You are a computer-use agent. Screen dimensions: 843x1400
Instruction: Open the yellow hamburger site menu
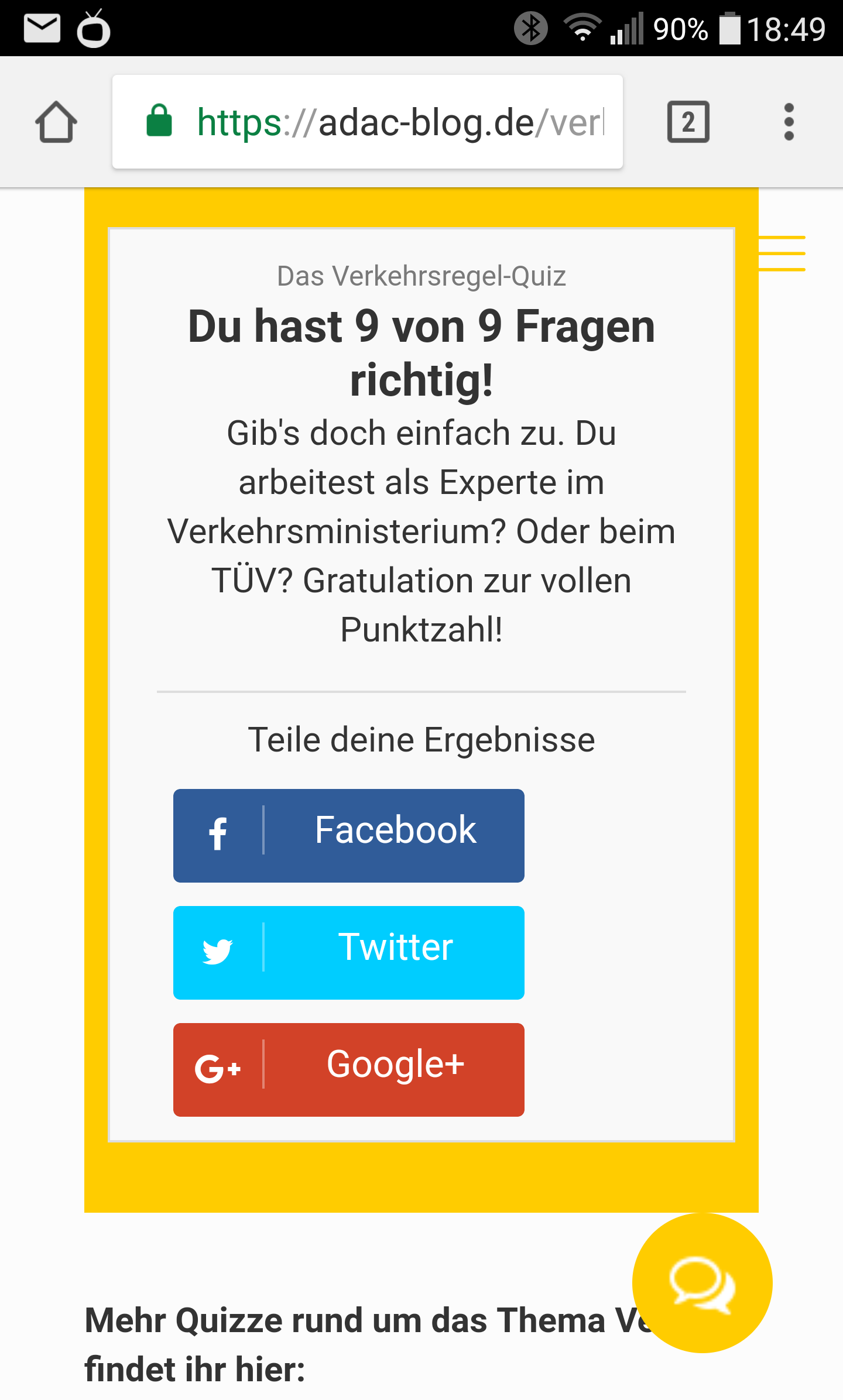[782, 253]
